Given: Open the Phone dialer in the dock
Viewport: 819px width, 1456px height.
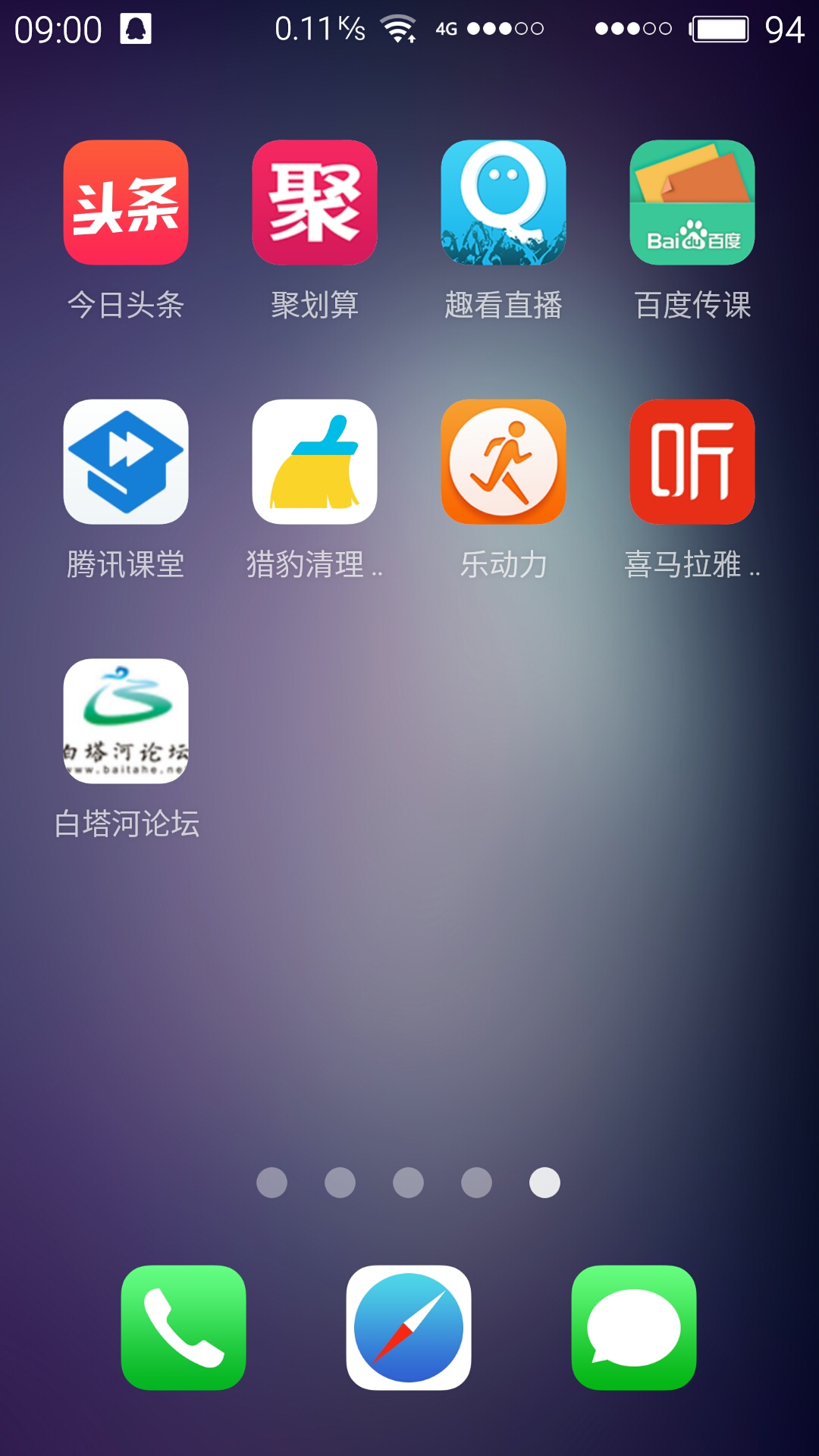Looking at the screenshot, I should click(184, 1328).
